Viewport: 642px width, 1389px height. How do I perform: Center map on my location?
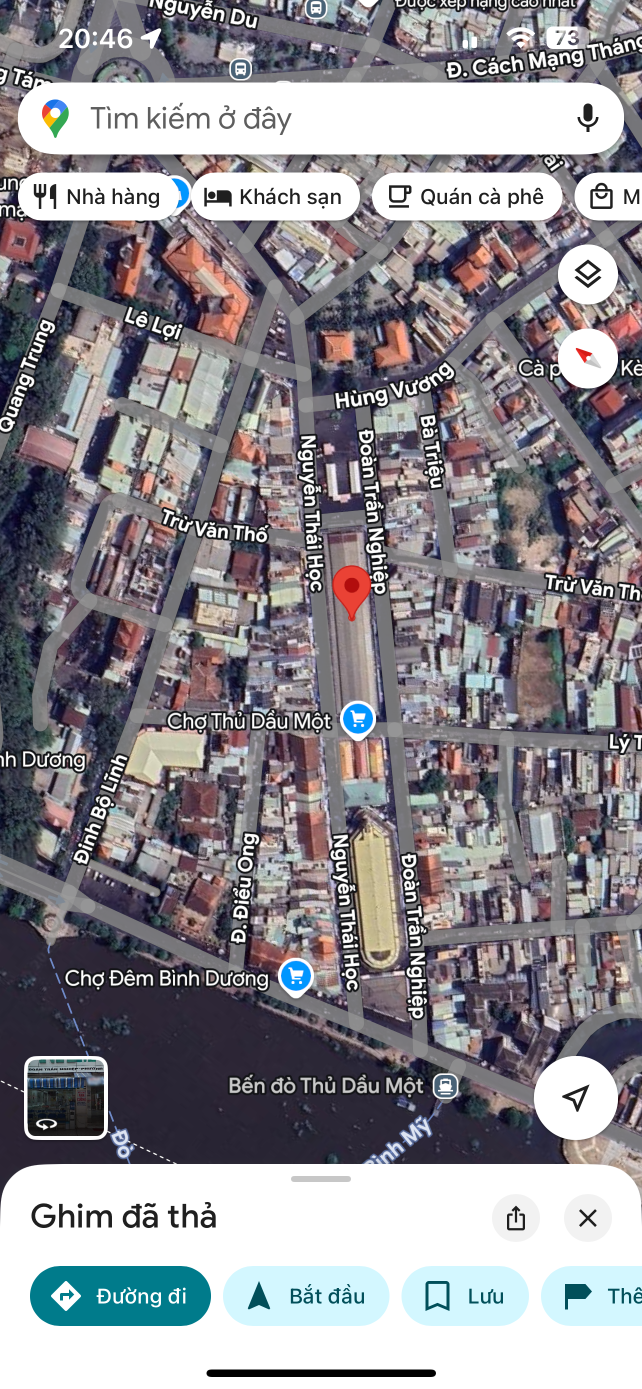tap(576, 1098)
